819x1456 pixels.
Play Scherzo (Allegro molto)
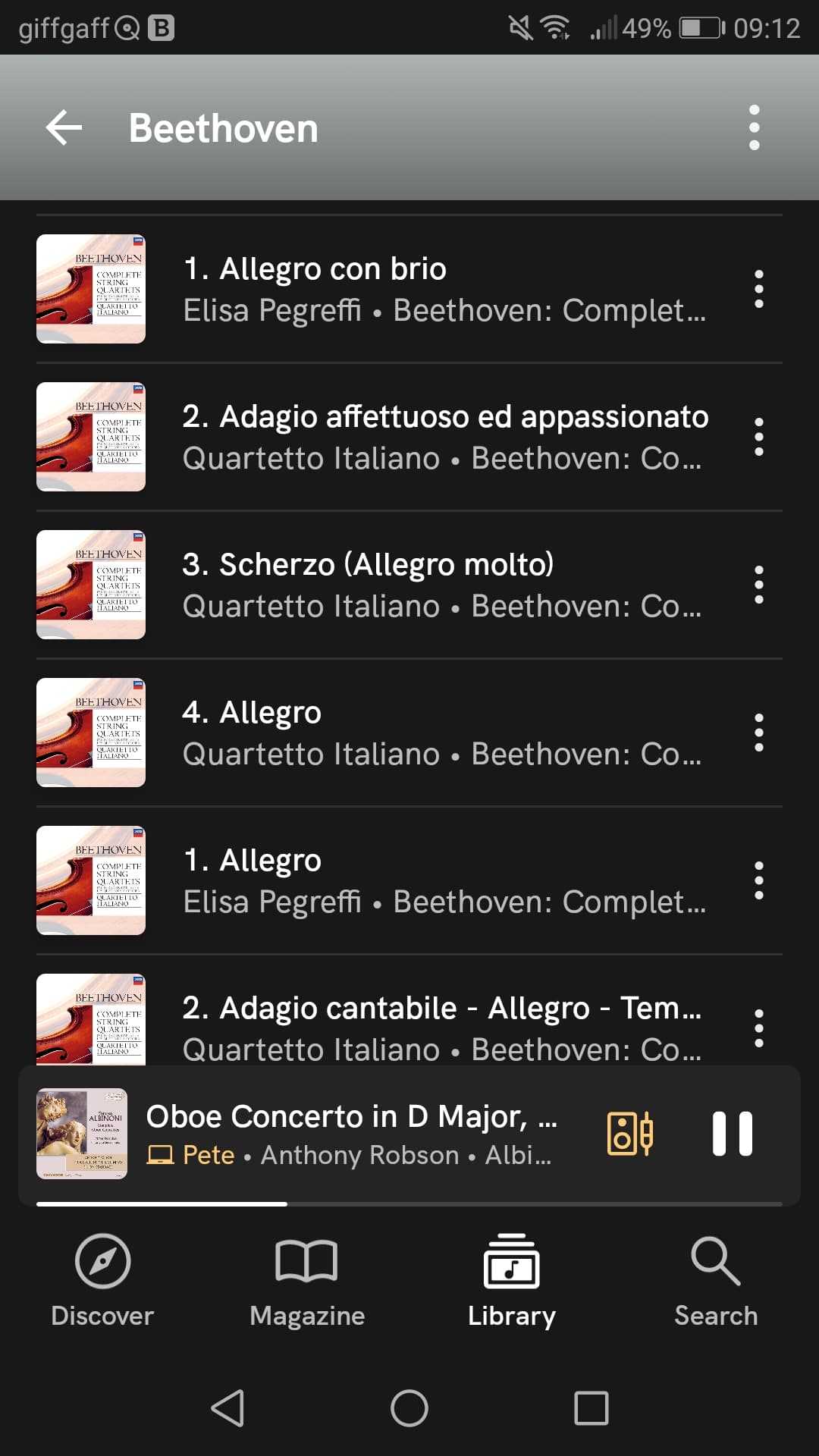coord(444,585)
